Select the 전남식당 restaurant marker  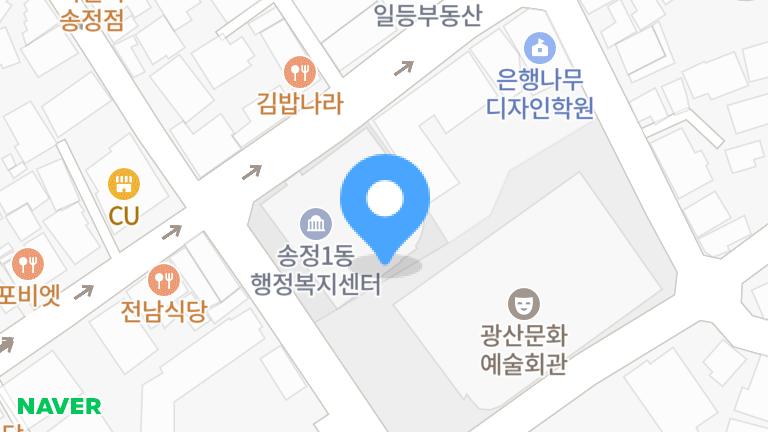click(163, 280)
